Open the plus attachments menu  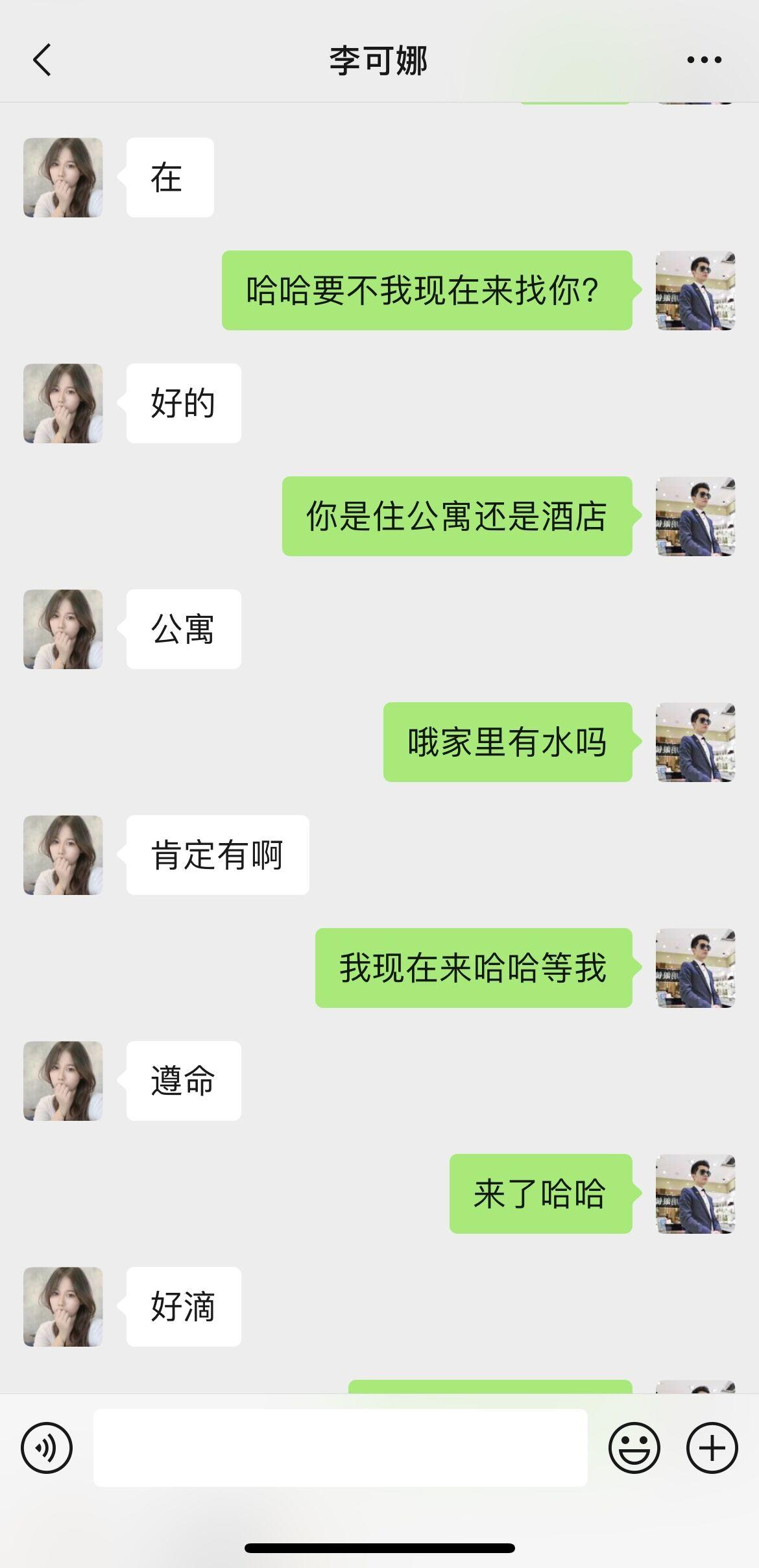(x=712, y=1447)
